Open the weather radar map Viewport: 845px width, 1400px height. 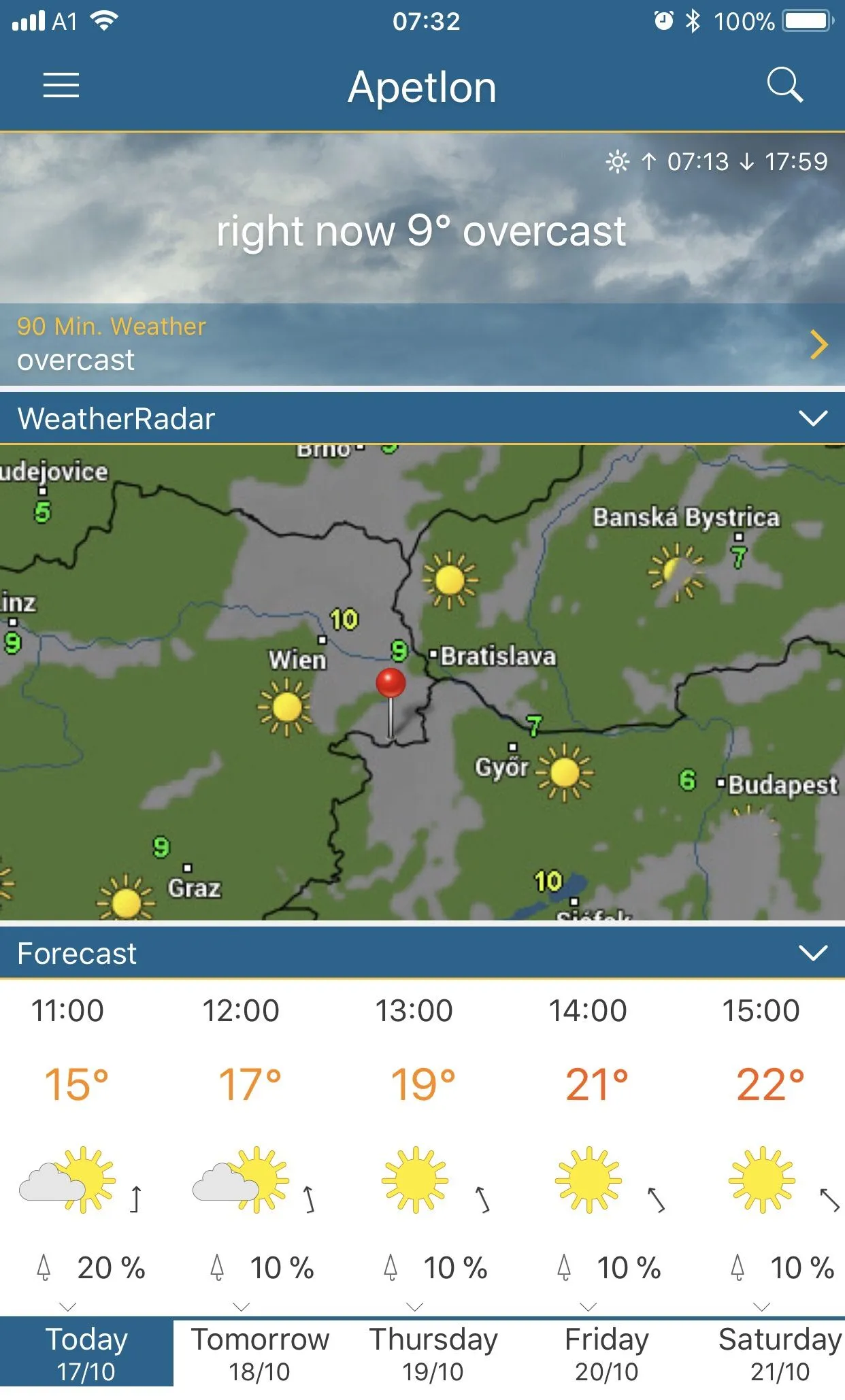pyautogui.click(x=422, y=682)
